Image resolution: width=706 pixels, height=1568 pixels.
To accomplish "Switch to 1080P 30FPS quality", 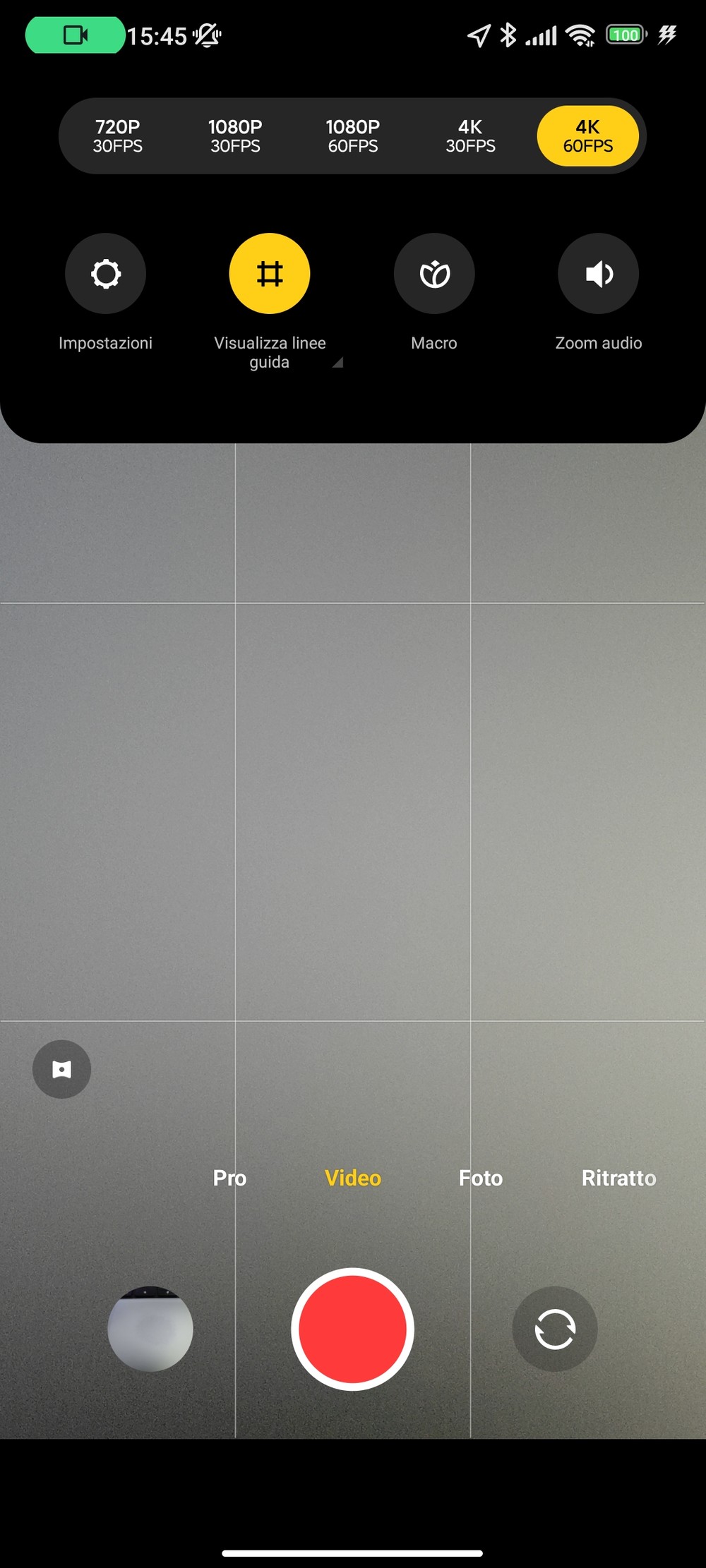I will pyautogui.click(x=235, y=136).
